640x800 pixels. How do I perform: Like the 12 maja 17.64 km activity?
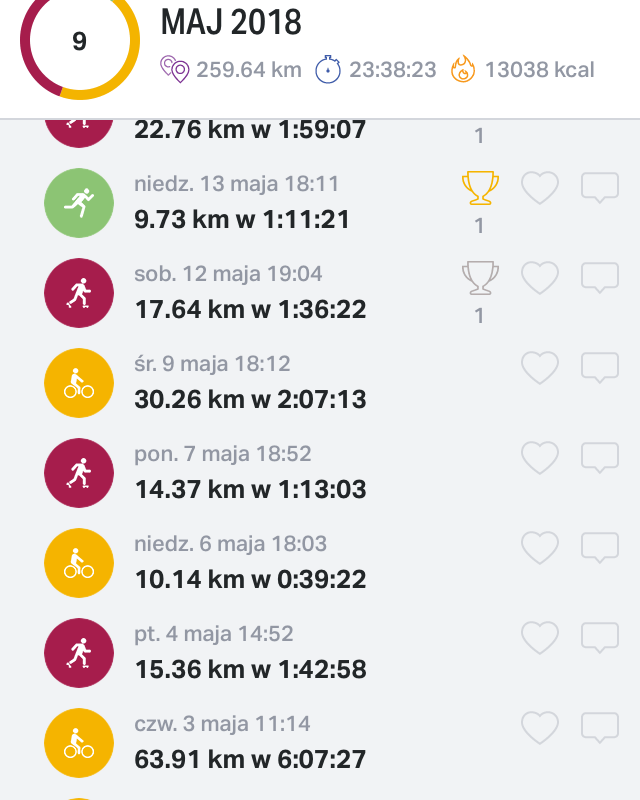pos(540,278)
